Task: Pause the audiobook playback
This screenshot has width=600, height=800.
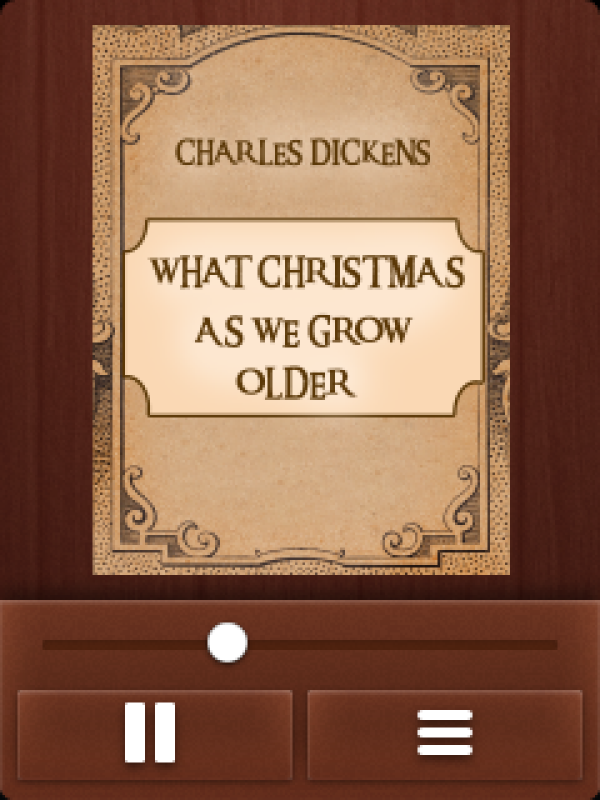Action: [153, 734]
